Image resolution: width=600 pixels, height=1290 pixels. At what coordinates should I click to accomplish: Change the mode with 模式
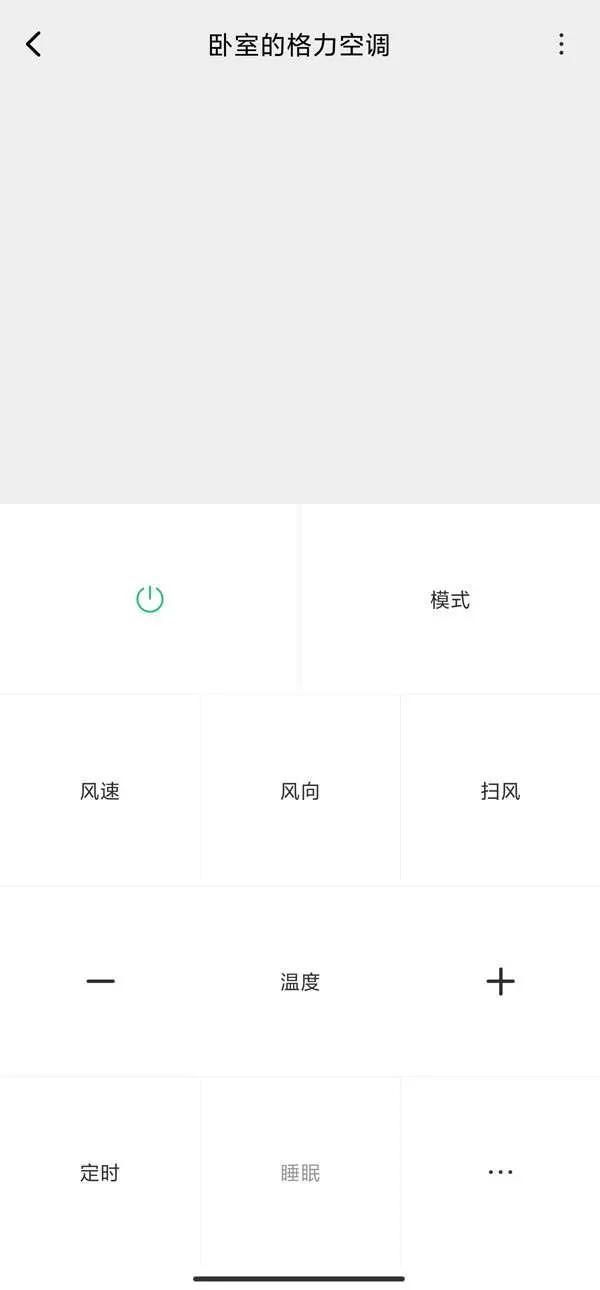tap(450, 600)
